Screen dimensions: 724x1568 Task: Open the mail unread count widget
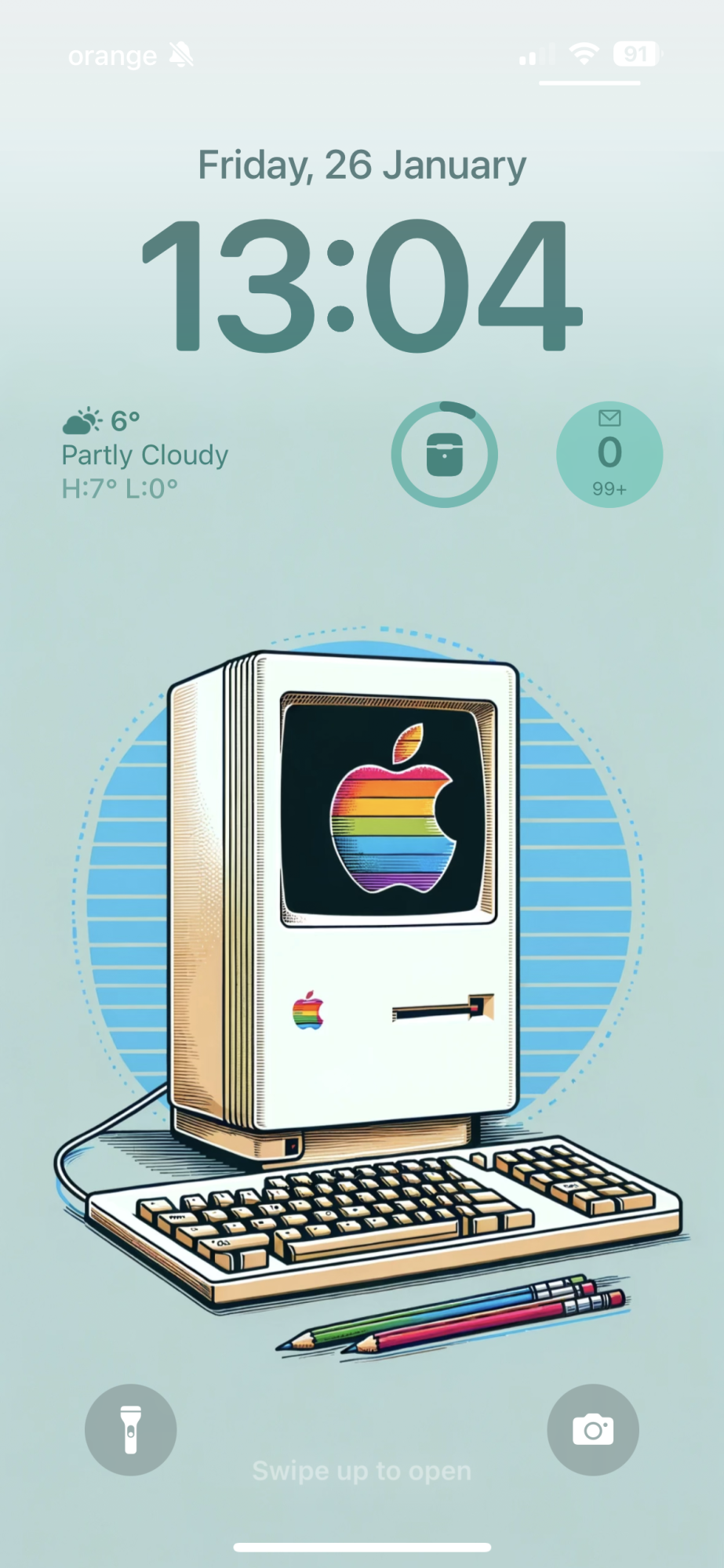click(609, 455)
